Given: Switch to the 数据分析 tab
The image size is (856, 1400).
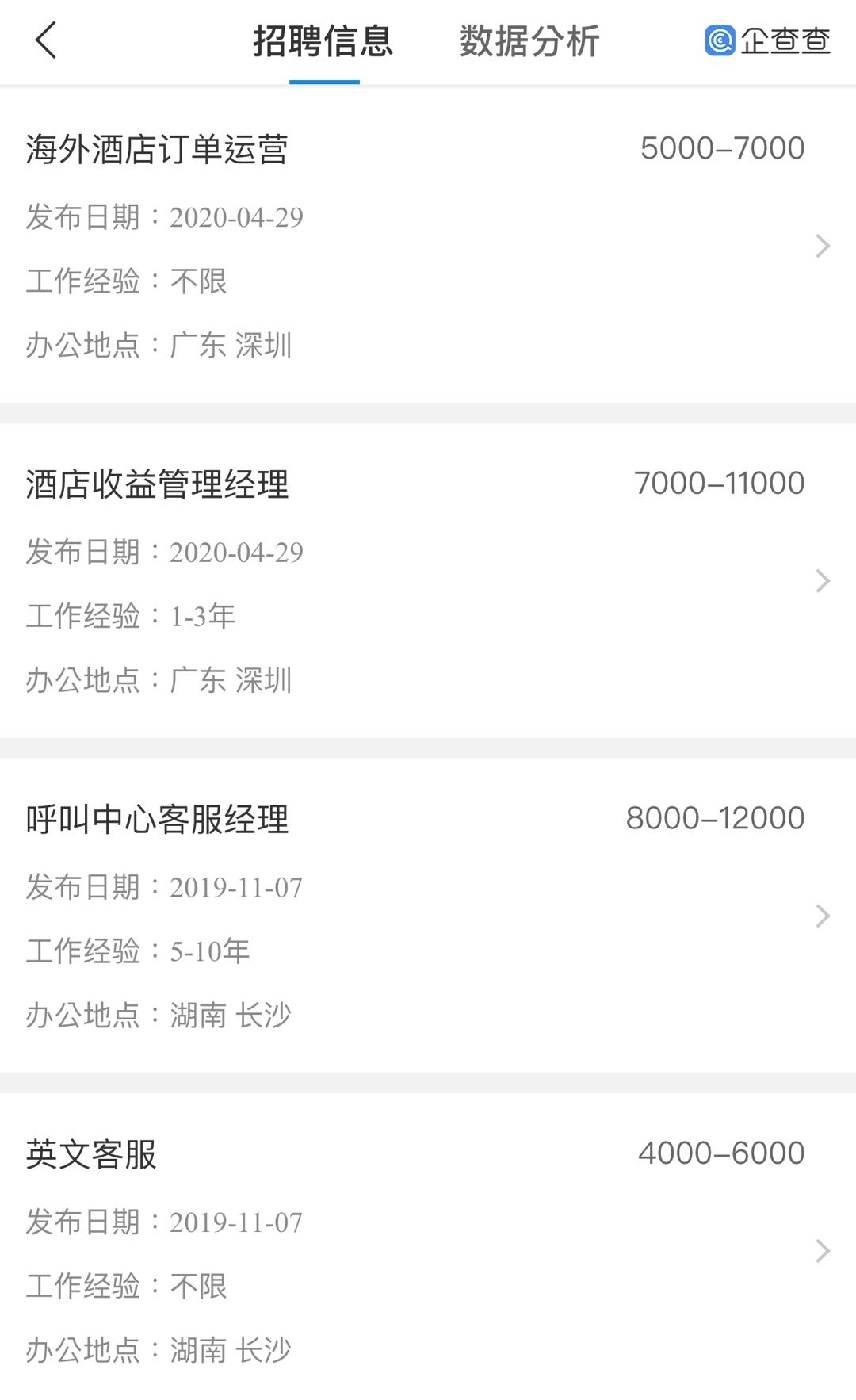Looking at the screenshot, I should [529, 41].
